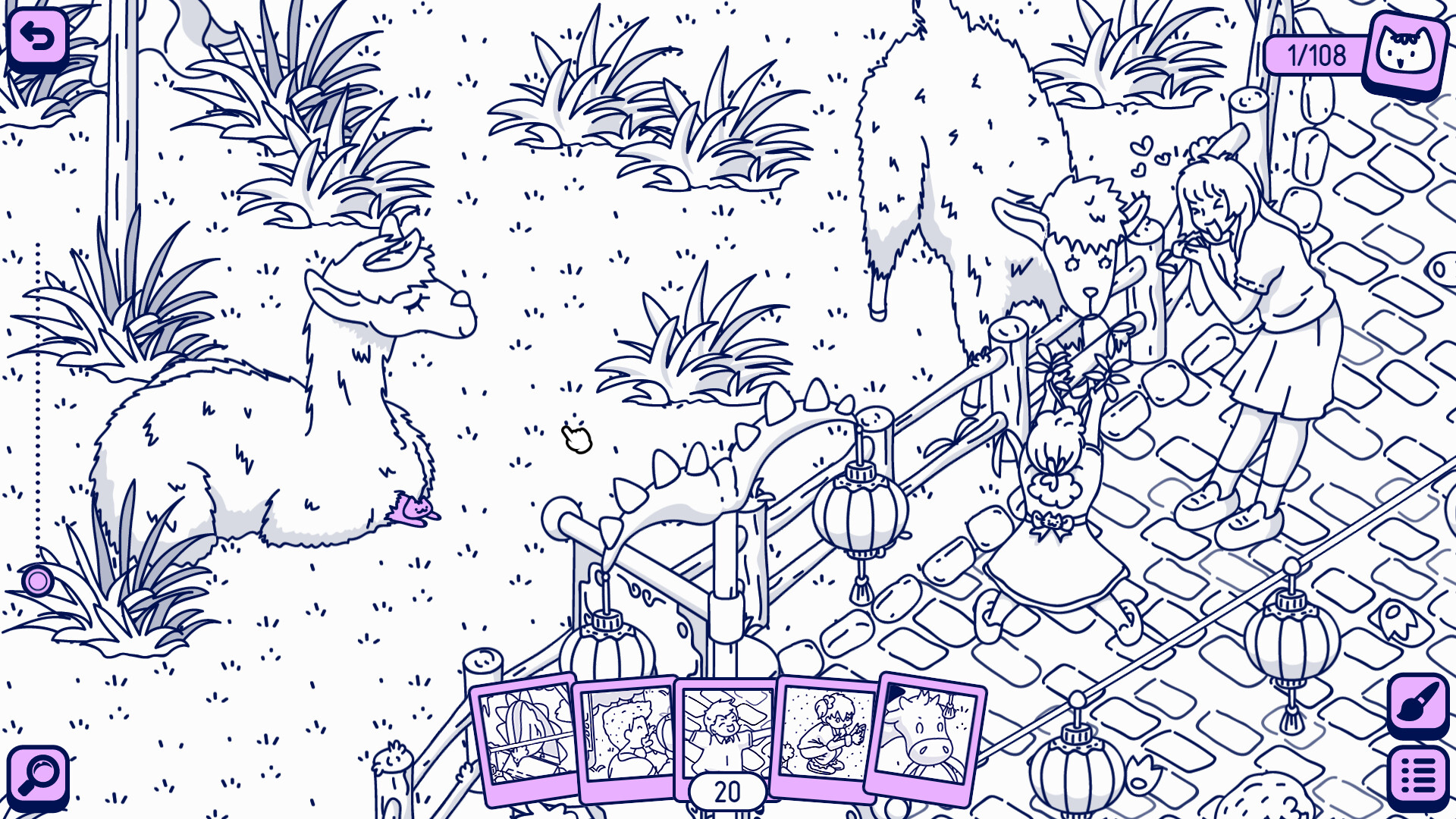Tap the zoom slider handle
This screenshot has width=1456, height=819.
(x=37, y=582)
